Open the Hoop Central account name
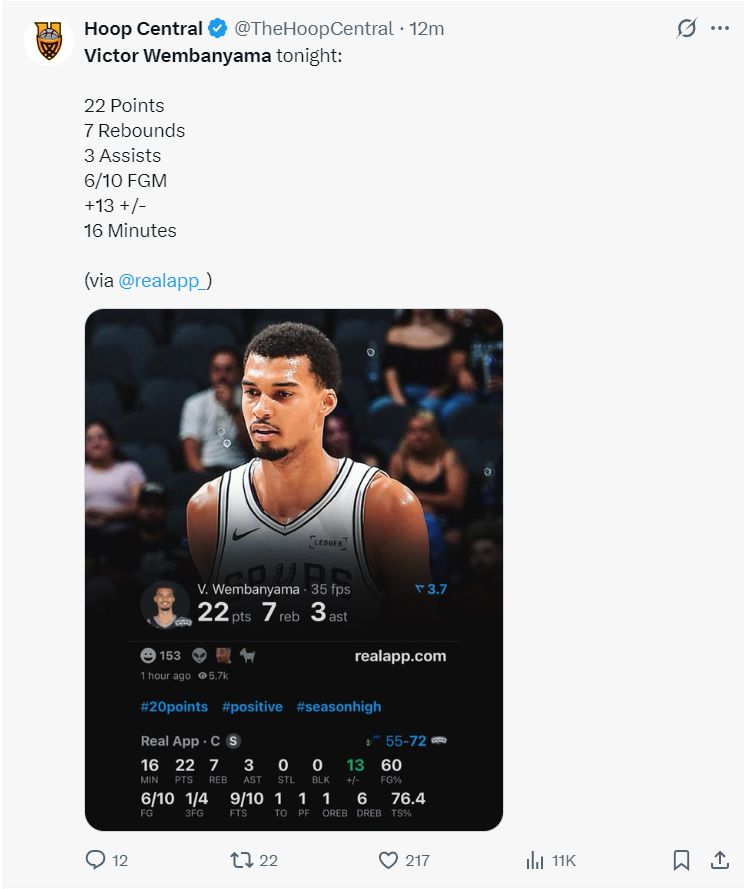The image size is (744, 889). tap(143, 29)
